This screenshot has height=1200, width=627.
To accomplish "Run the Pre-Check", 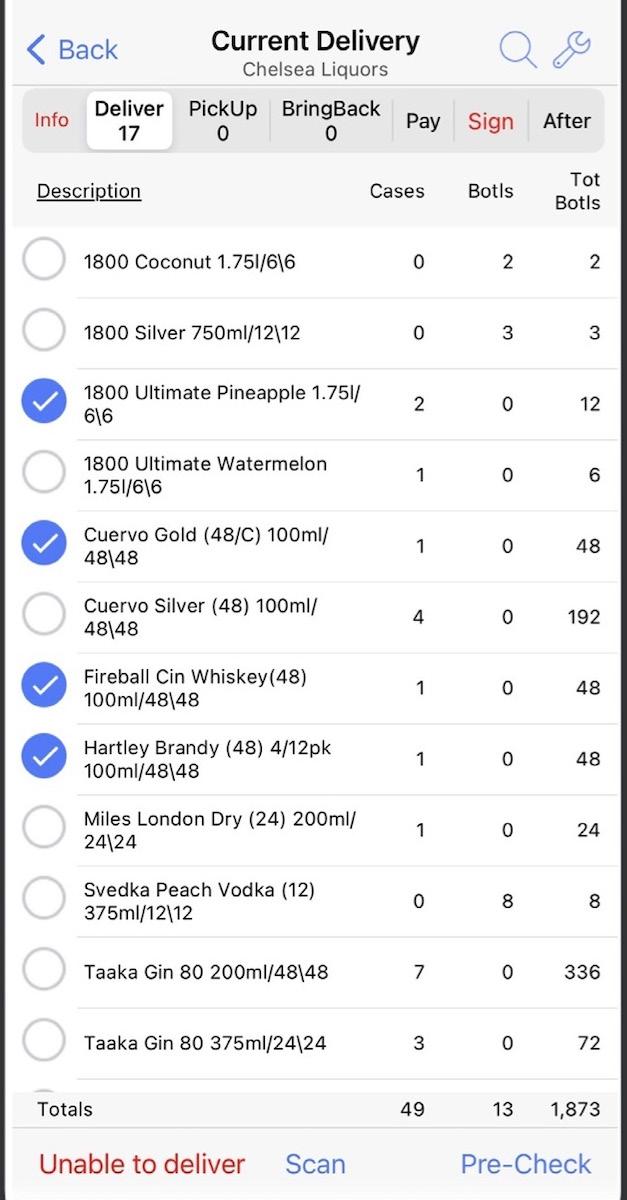I will [x=526, y=1164].
